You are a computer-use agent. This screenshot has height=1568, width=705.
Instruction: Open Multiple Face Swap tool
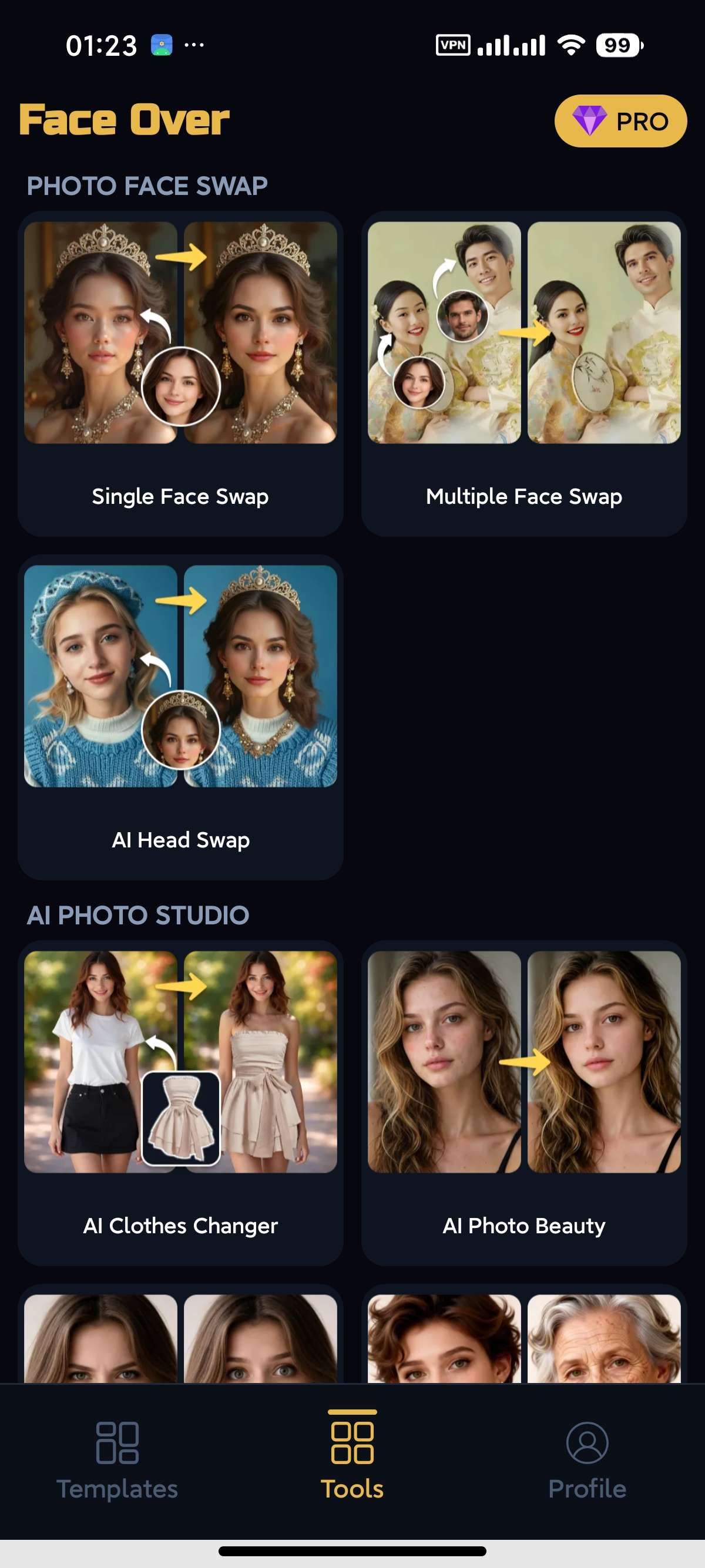coord(524,374)
